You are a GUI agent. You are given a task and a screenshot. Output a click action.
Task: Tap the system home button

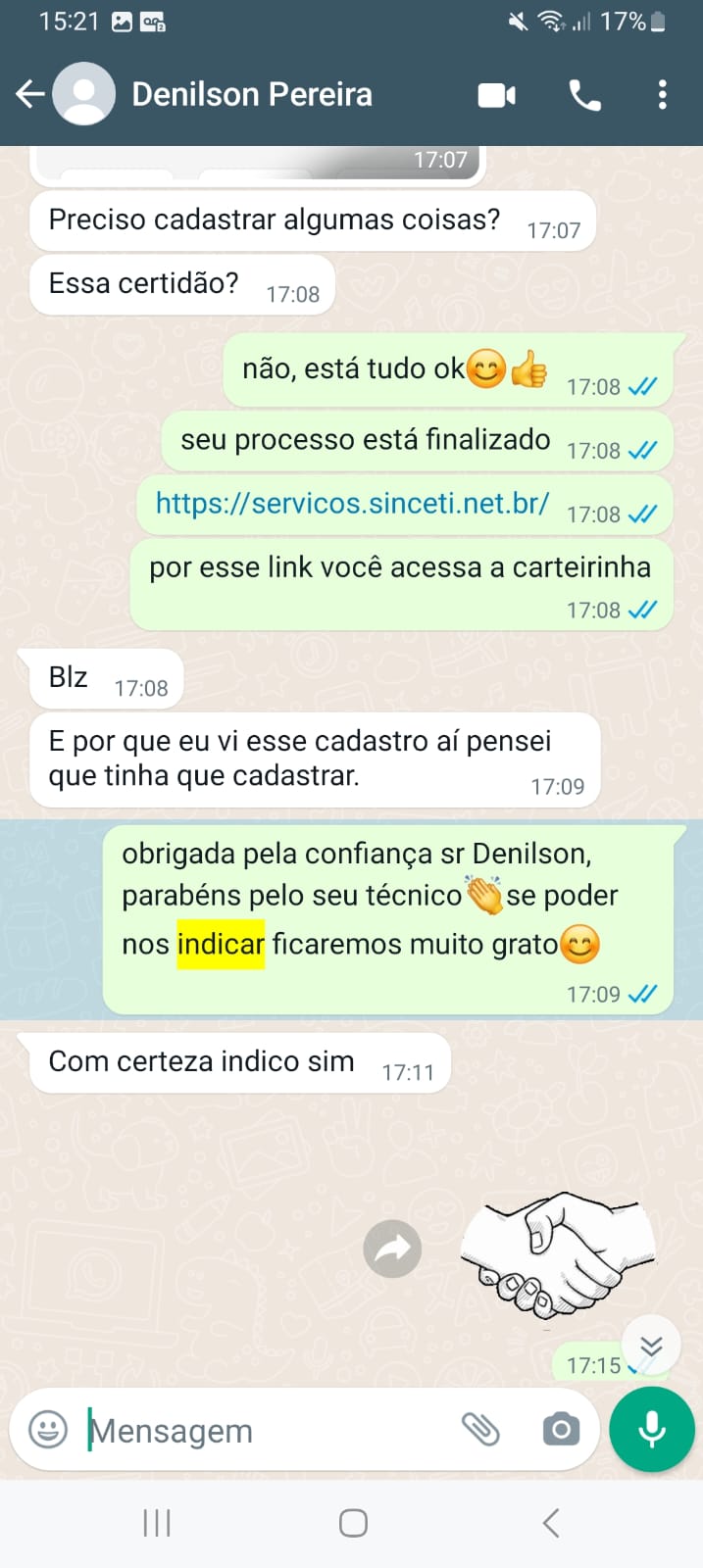coord(353,1523)
